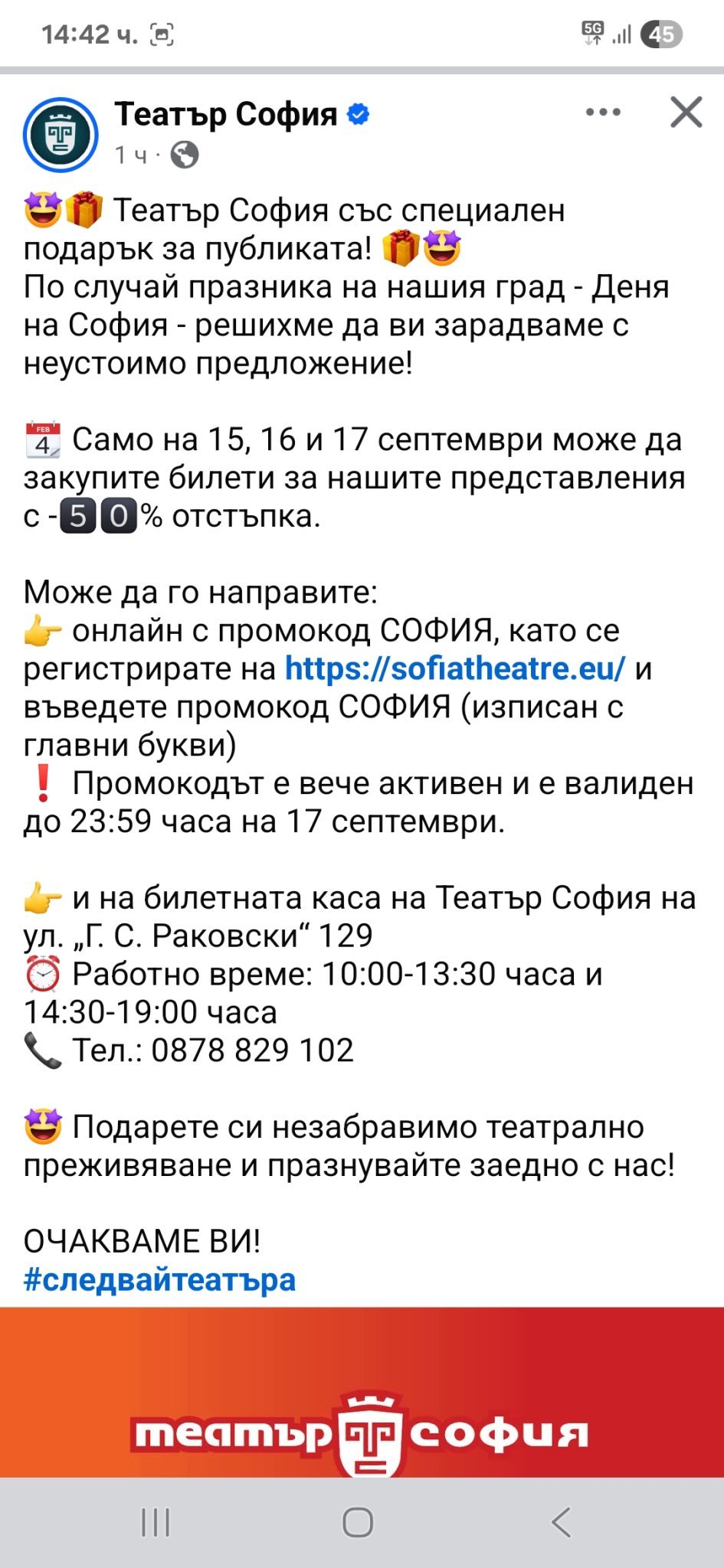Open the recent apps view
The width and height of the screenshot is (724, 1568).
156,1522
